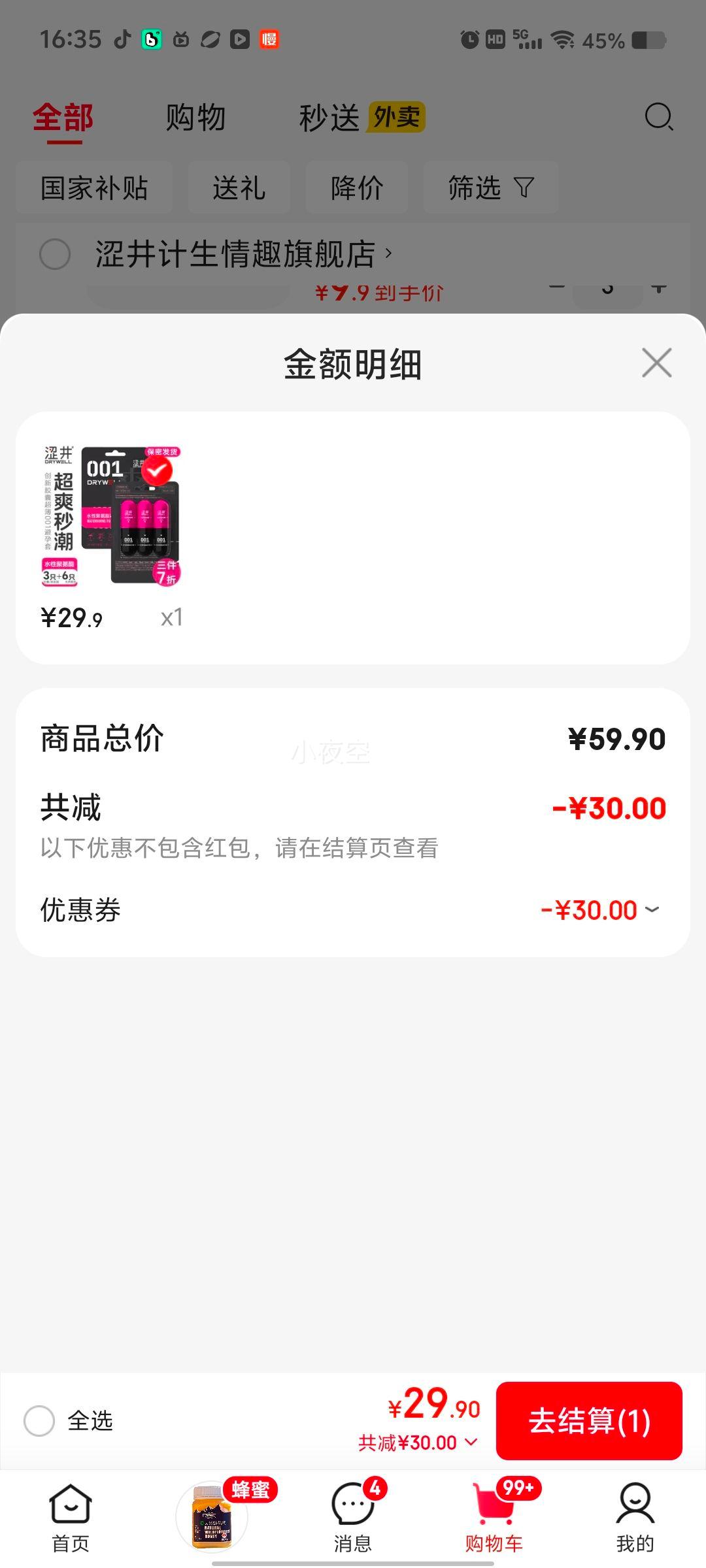Open the 首页 home icon

point(70,1516)
